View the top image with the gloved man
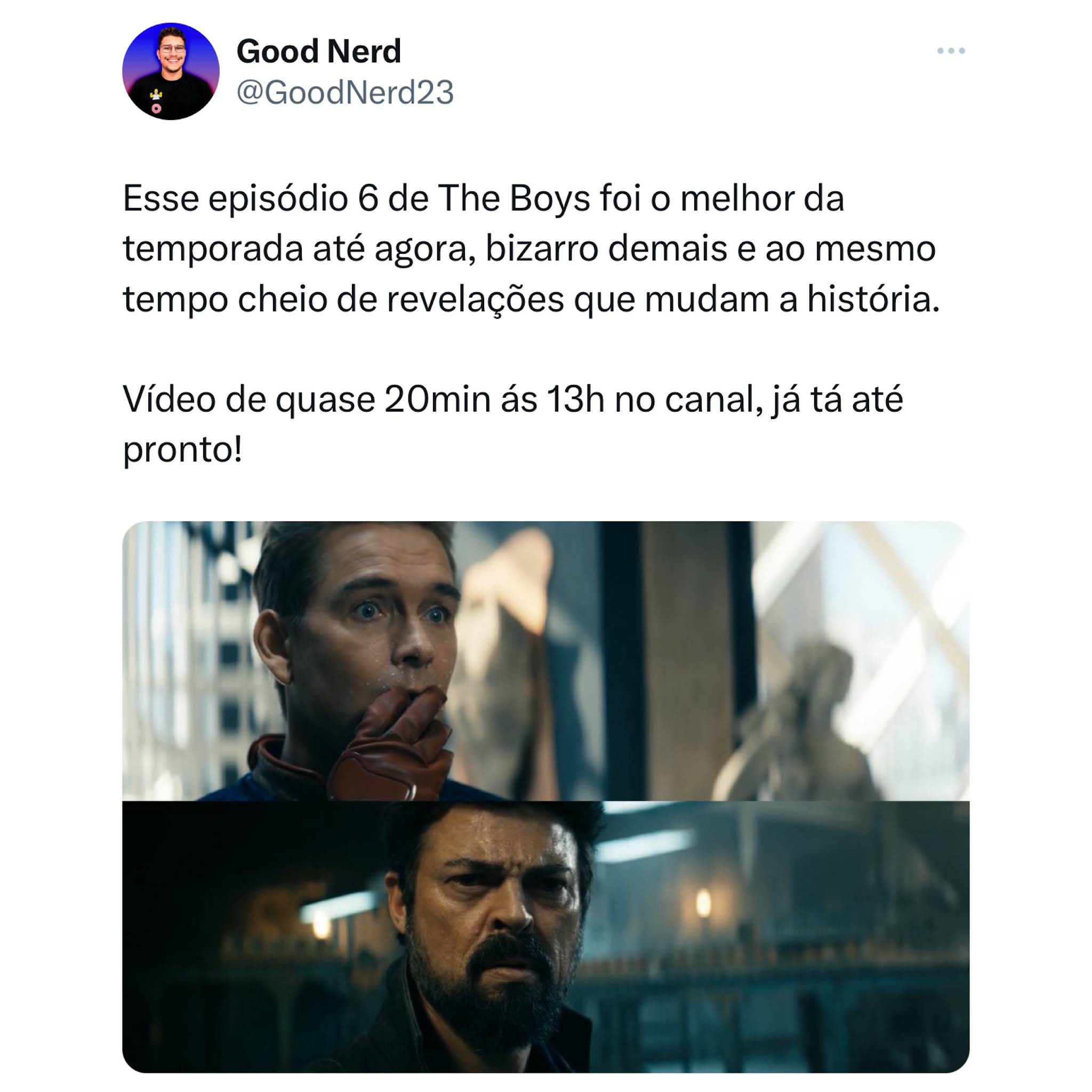 point(545,660)
